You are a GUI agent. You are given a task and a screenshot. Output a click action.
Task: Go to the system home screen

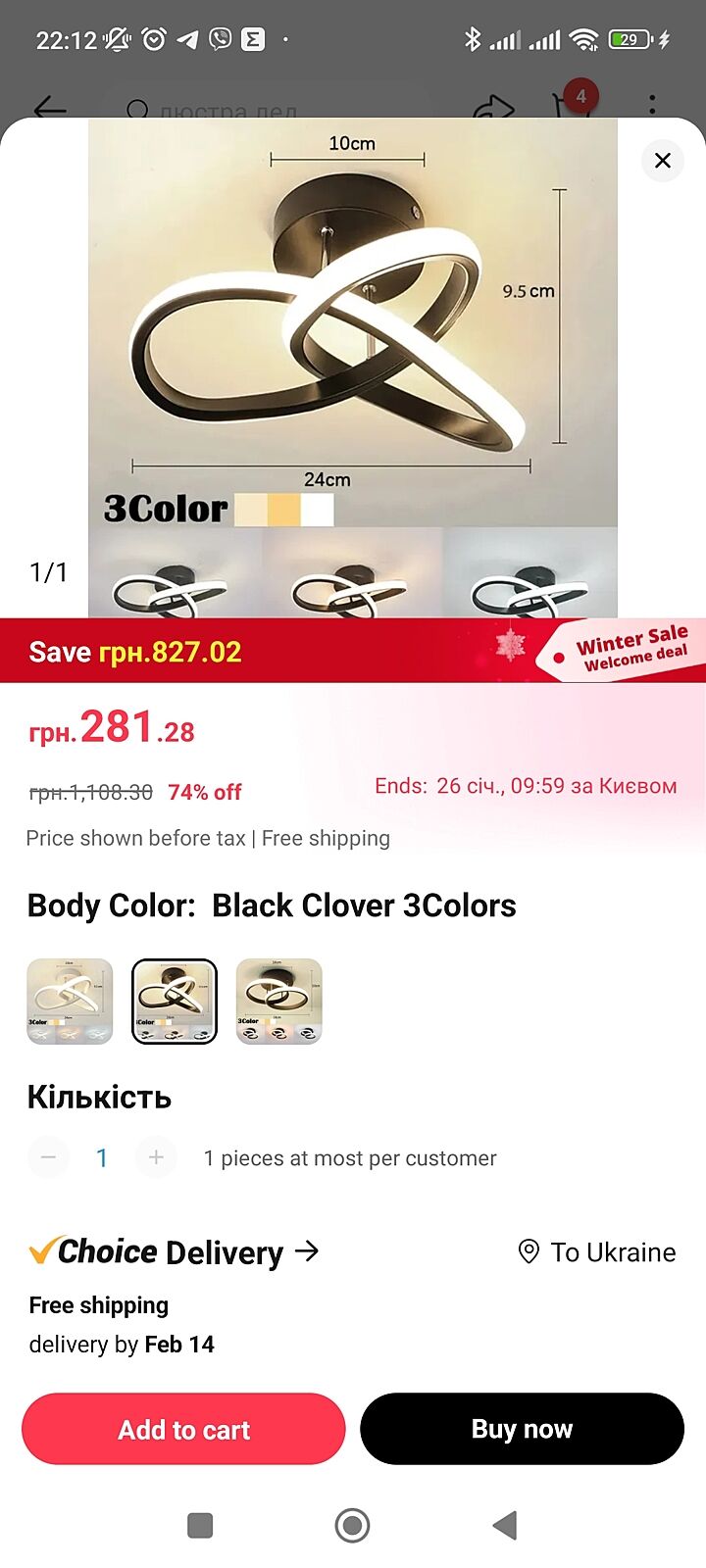click(x=353, y=1525)
